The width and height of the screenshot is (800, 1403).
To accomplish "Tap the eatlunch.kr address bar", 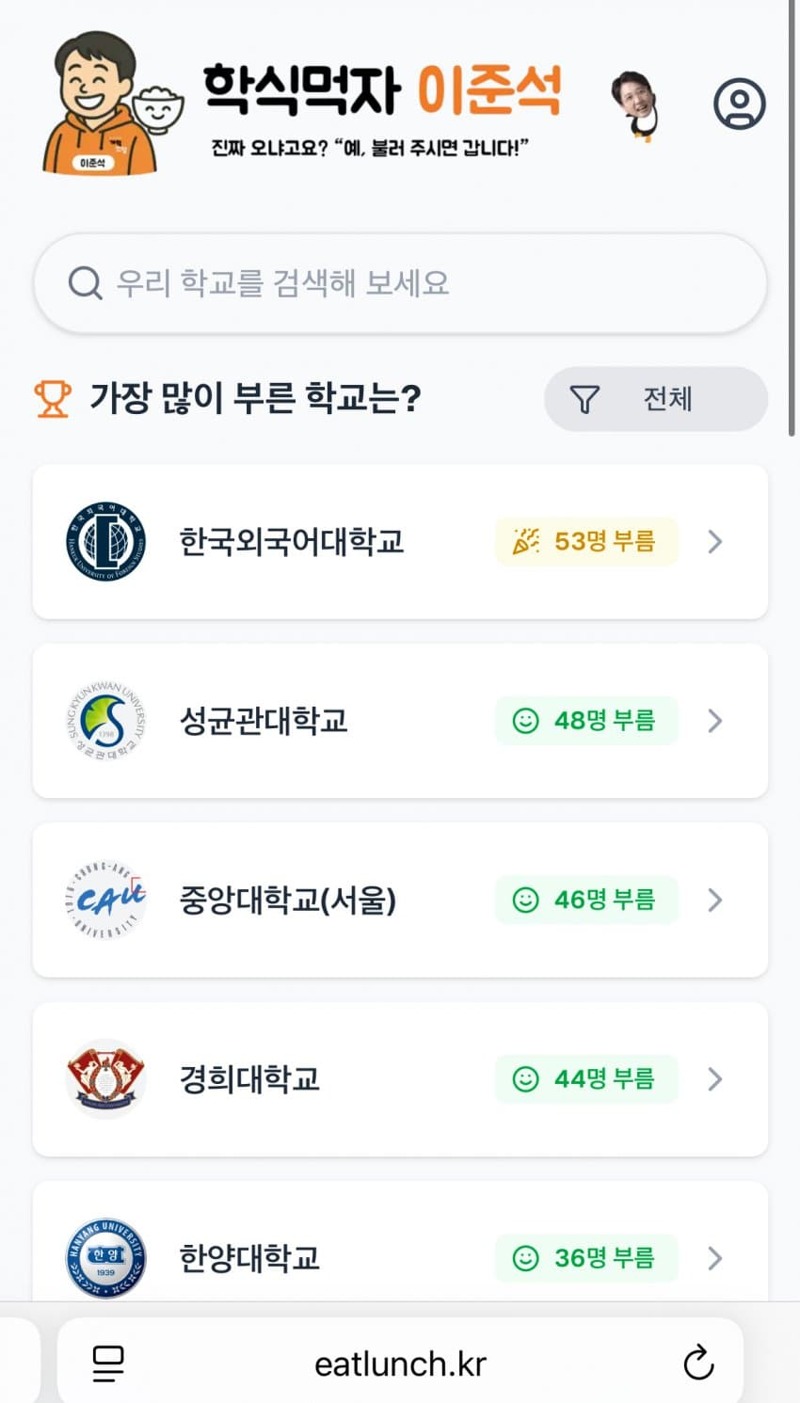I will pyautogui.click(x=400, y=1361).
